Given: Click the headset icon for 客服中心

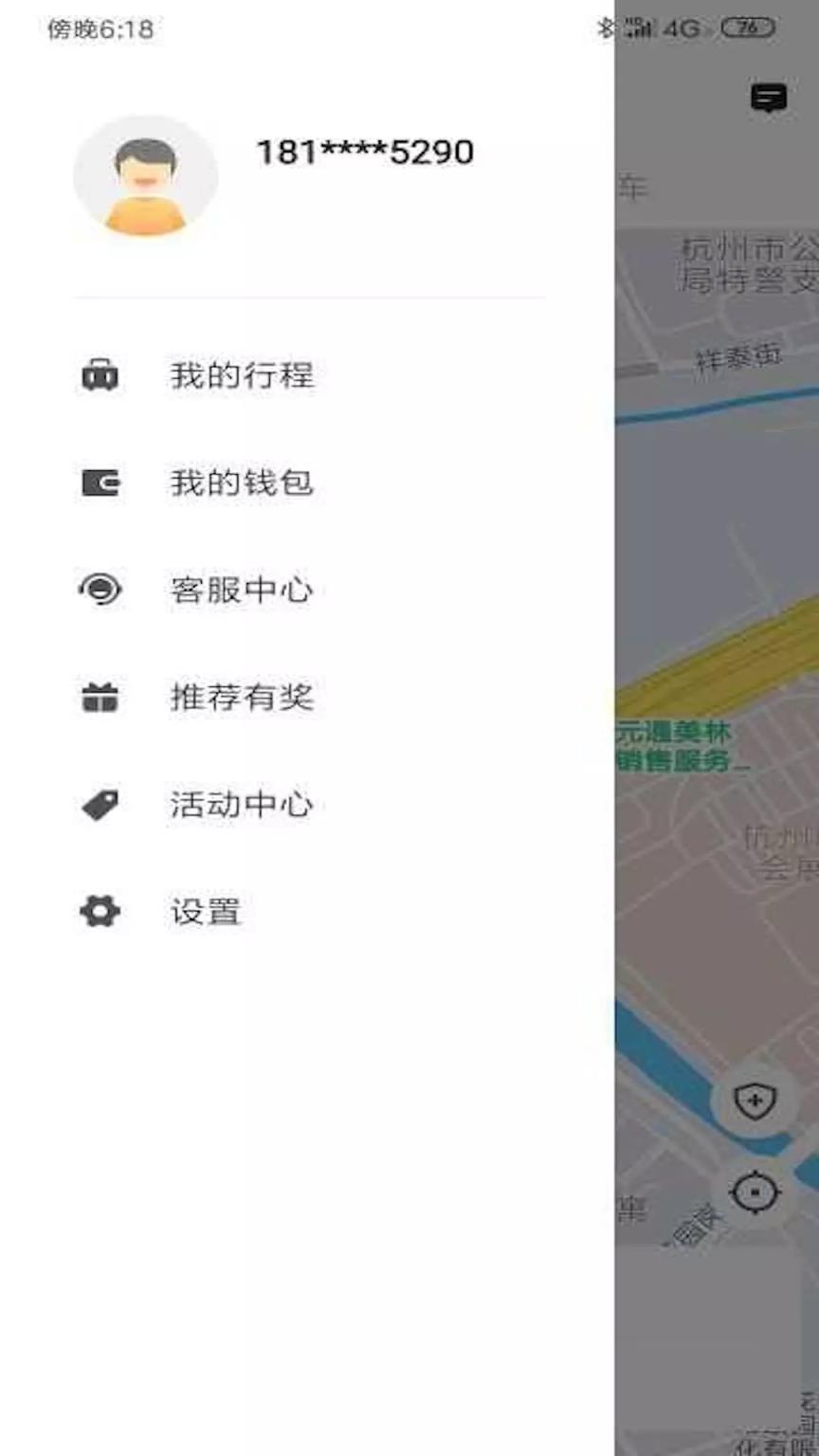Looking at the screenshot, I should (99, 590).
